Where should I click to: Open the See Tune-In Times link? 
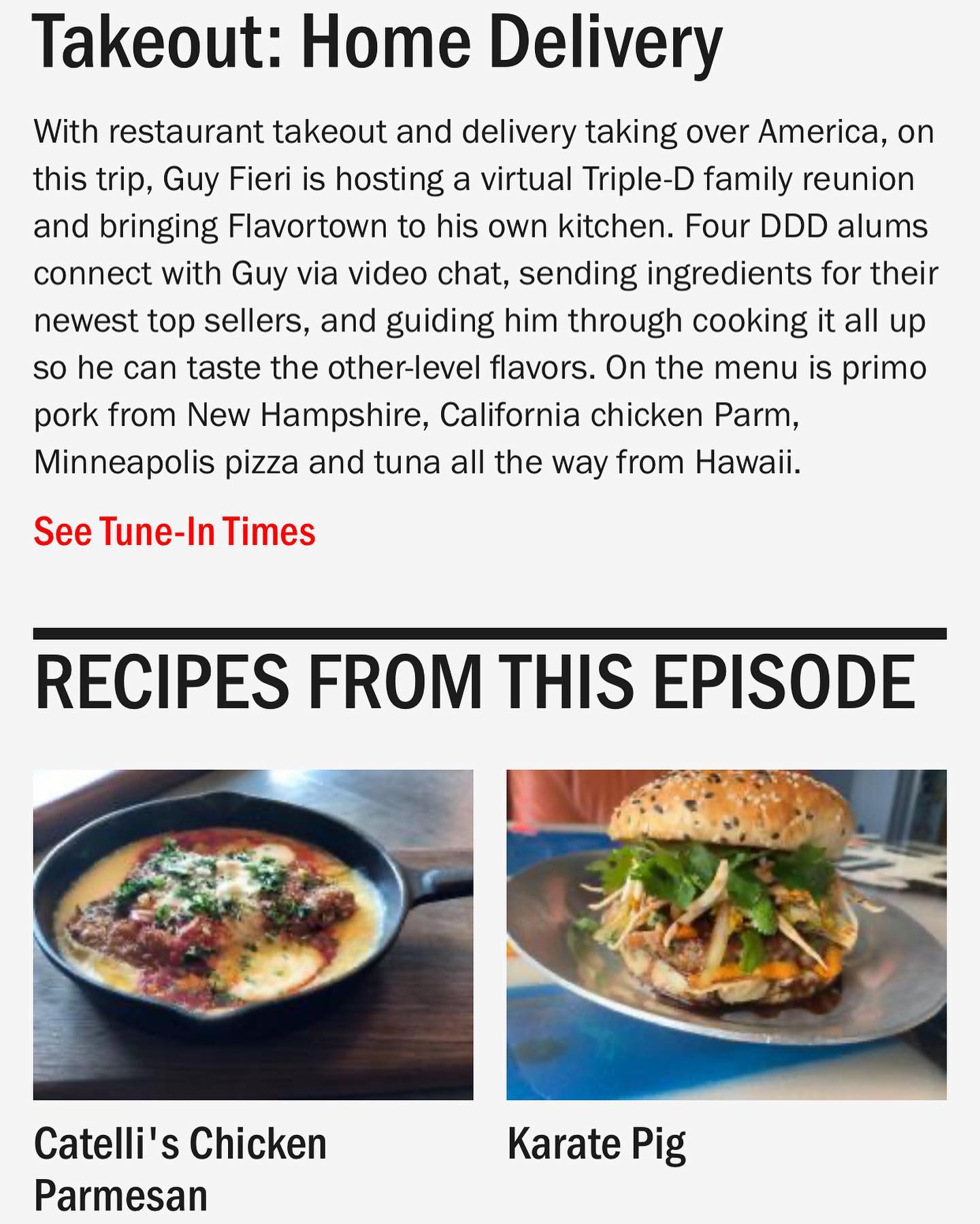(x=174, y=531)
